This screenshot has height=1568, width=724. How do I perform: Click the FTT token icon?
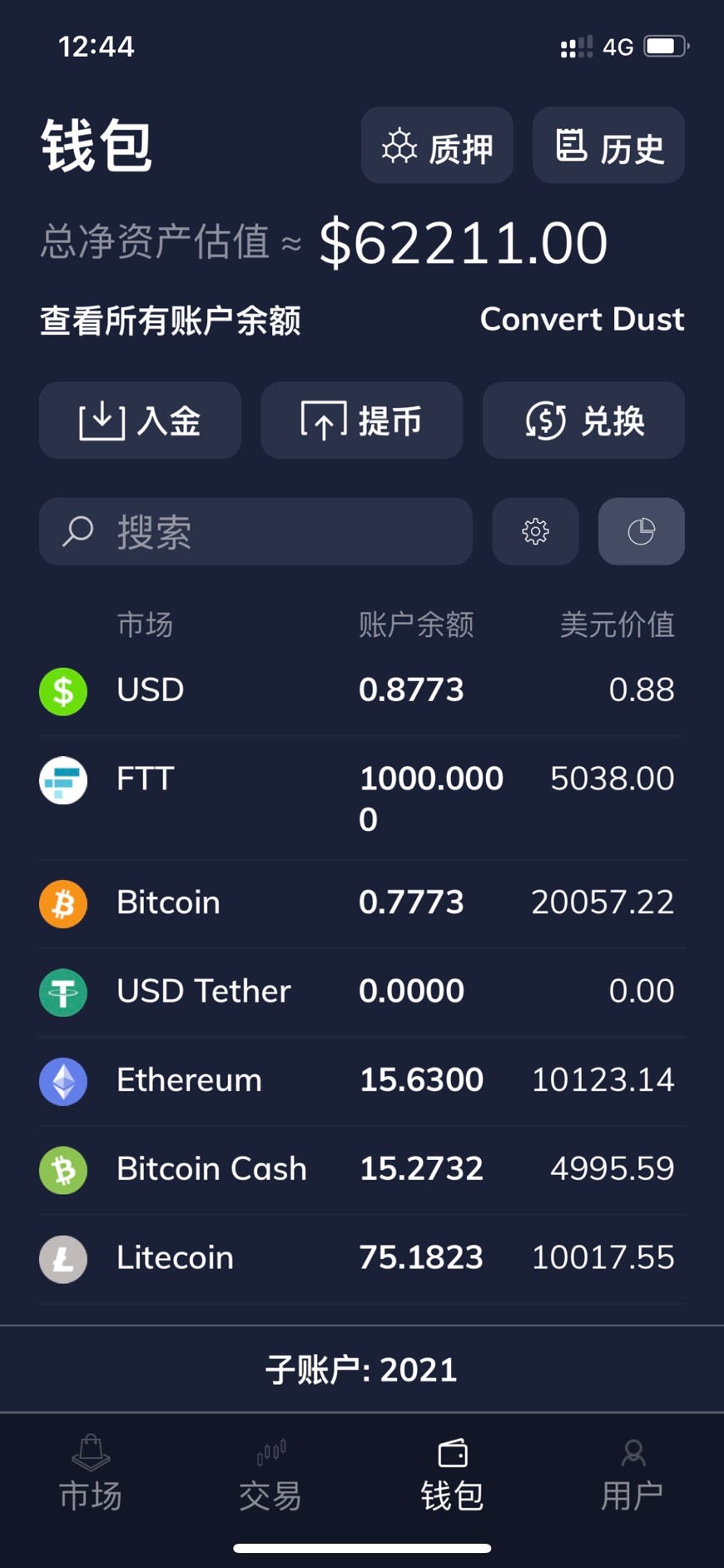pyautogui.click(x=62, y=780)
